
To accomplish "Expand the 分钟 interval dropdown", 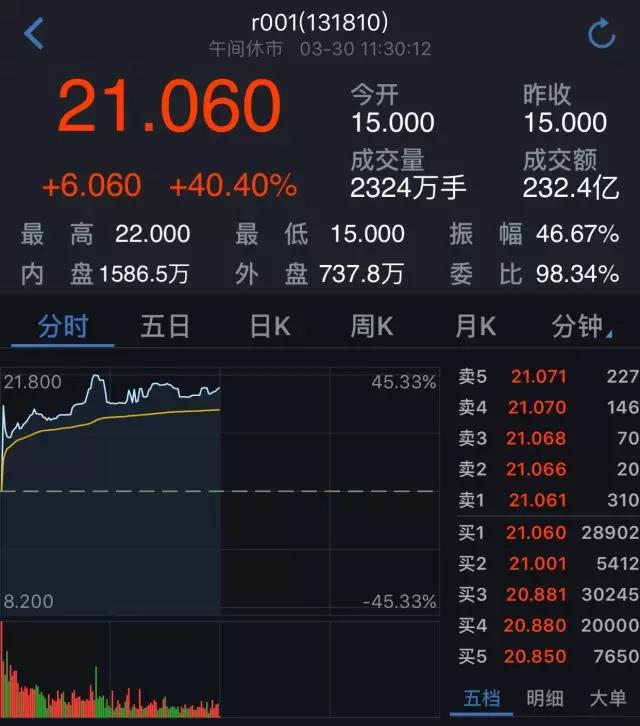I will [582, 326].
